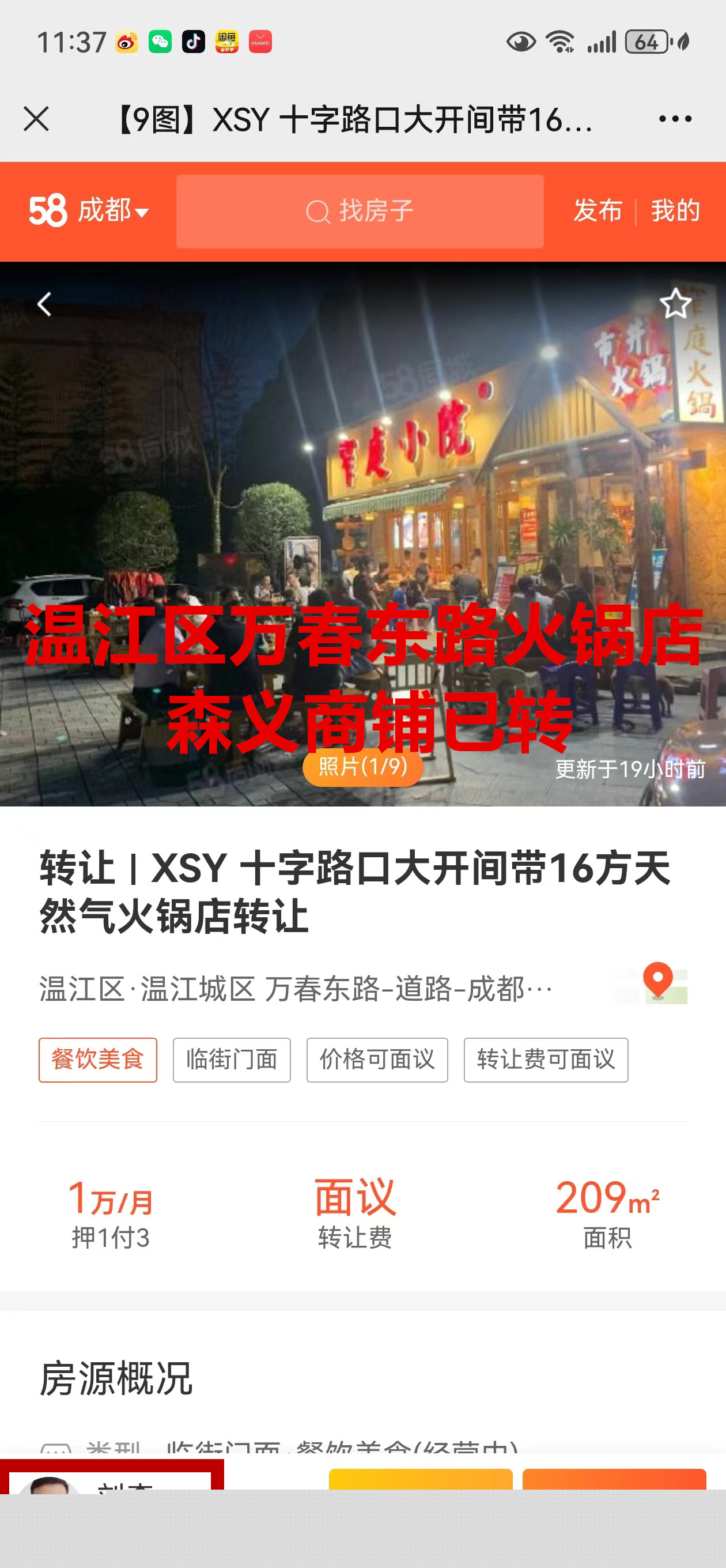This screenshot has height=1568, width=726.
Task: Go back using the photo's arrow
Action: pos(44,304)
